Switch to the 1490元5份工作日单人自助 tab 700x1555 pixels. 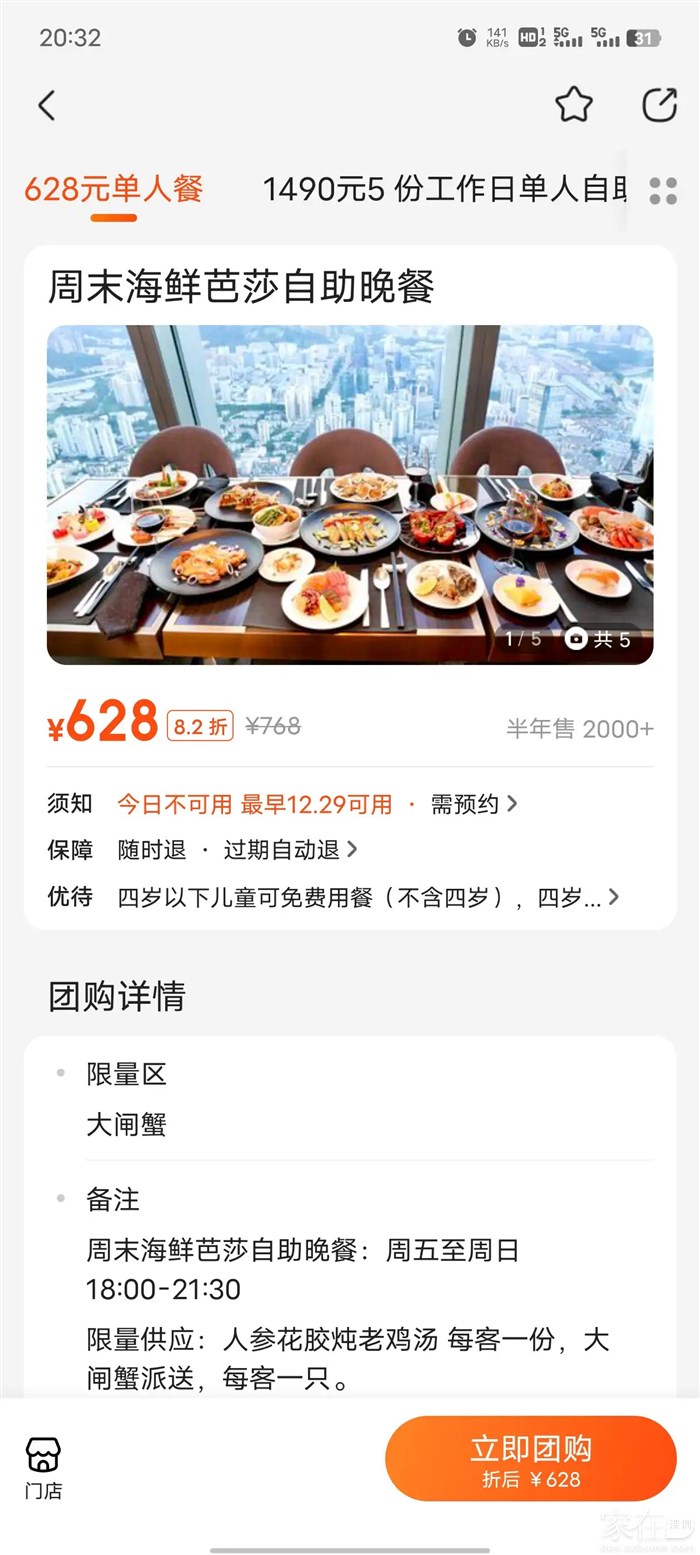point(445,189)
